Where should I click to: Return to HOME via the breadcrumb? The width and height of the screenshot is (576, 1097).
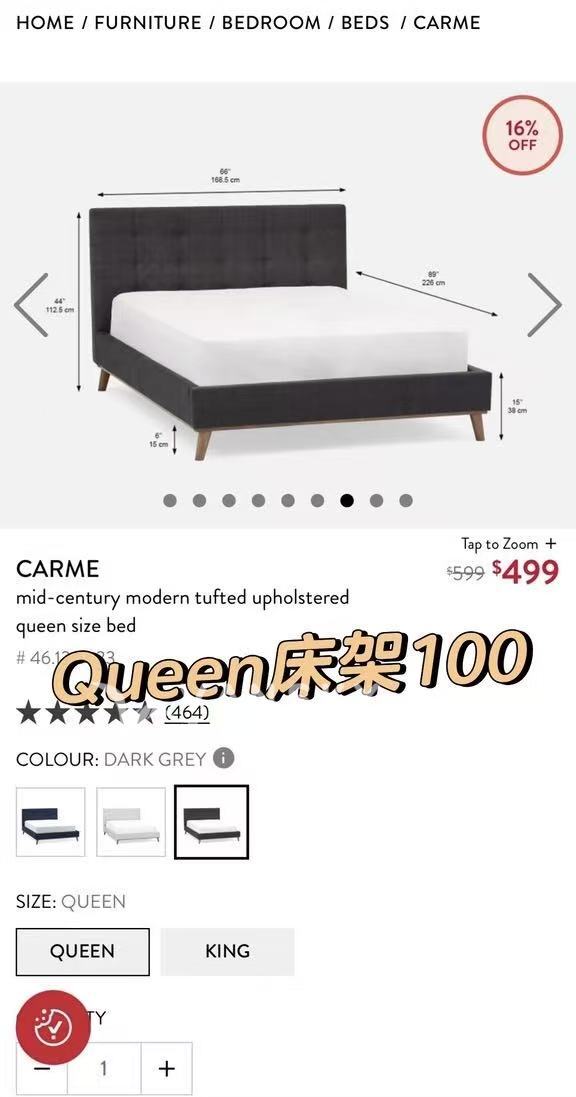point(43,22)
